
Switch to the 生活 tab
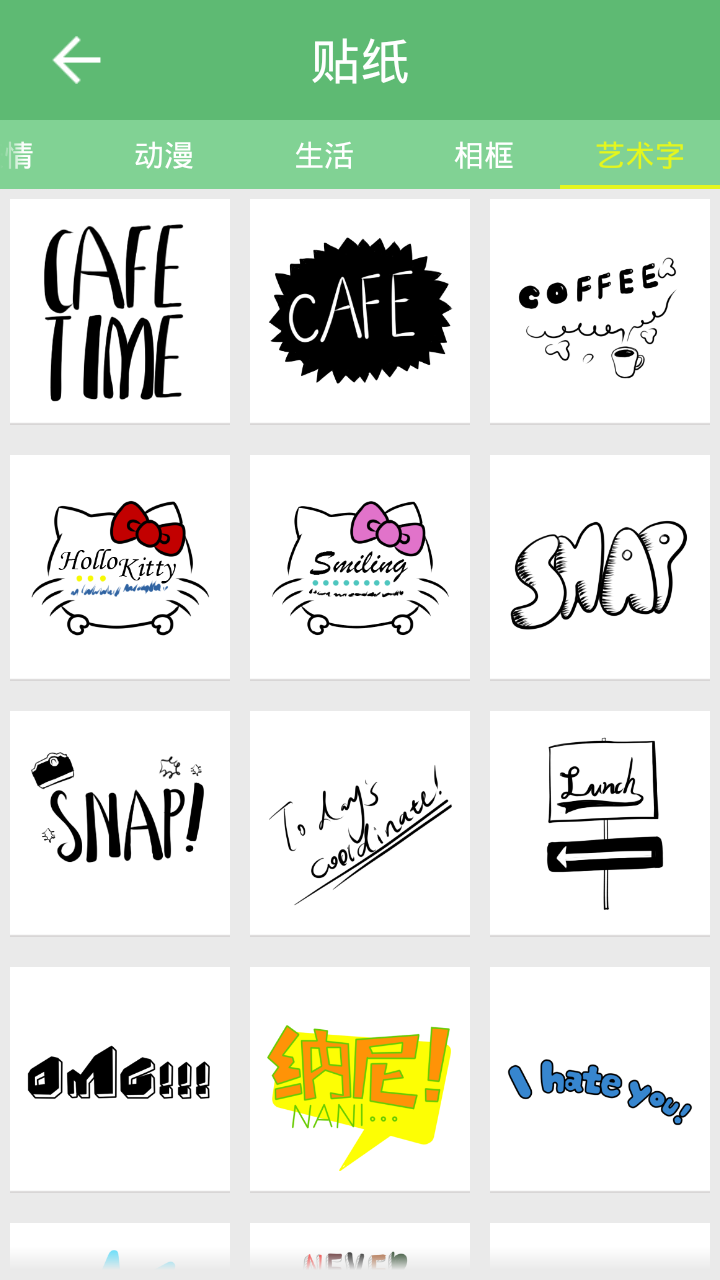[324, 155]
